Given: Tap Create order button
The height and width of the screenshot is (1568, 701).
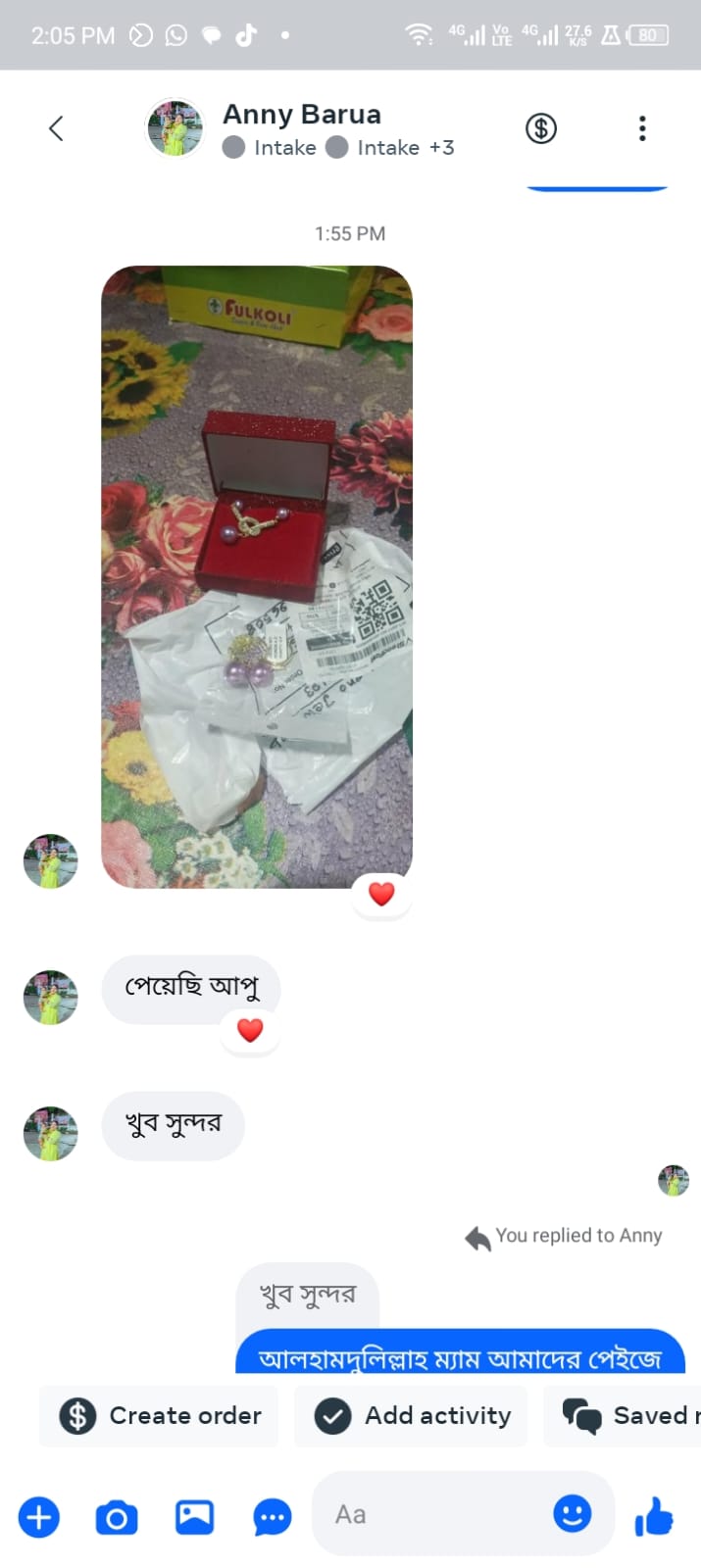Looking at the screenshot, I should click(x=160, y=1415).
